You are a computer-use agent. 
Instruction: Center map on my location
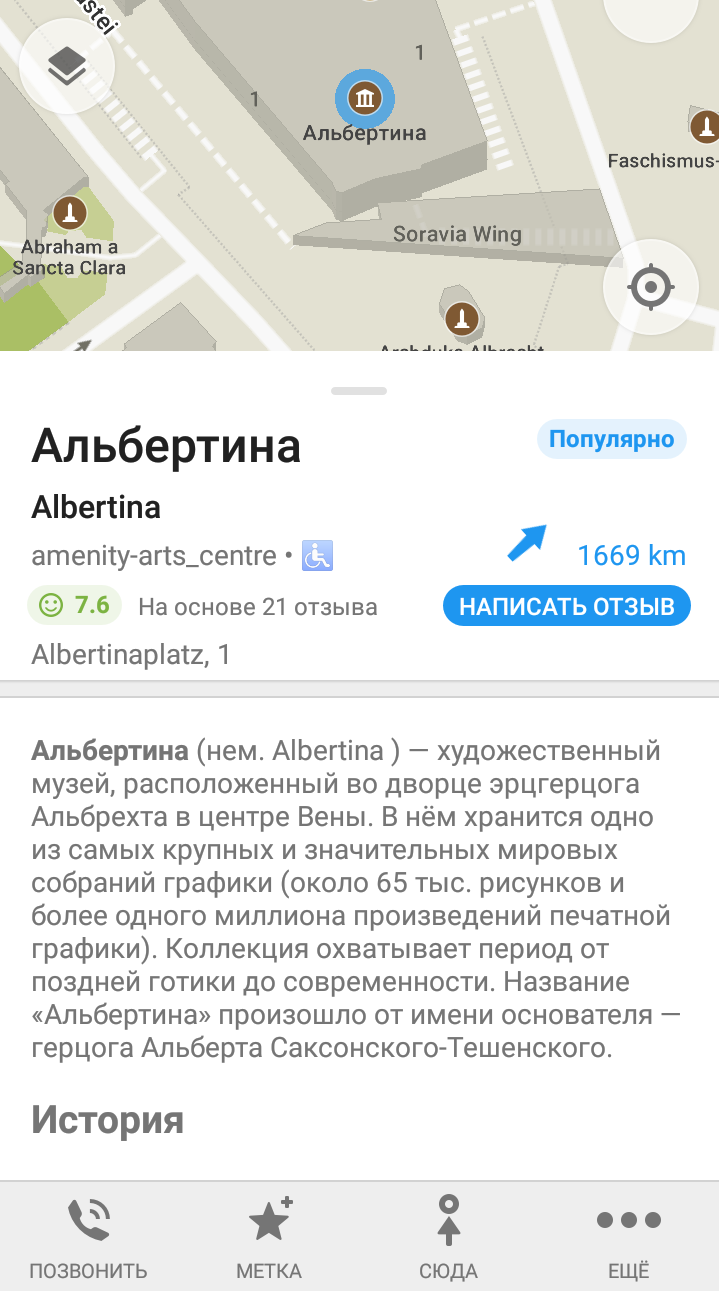(x=650, y=288)
